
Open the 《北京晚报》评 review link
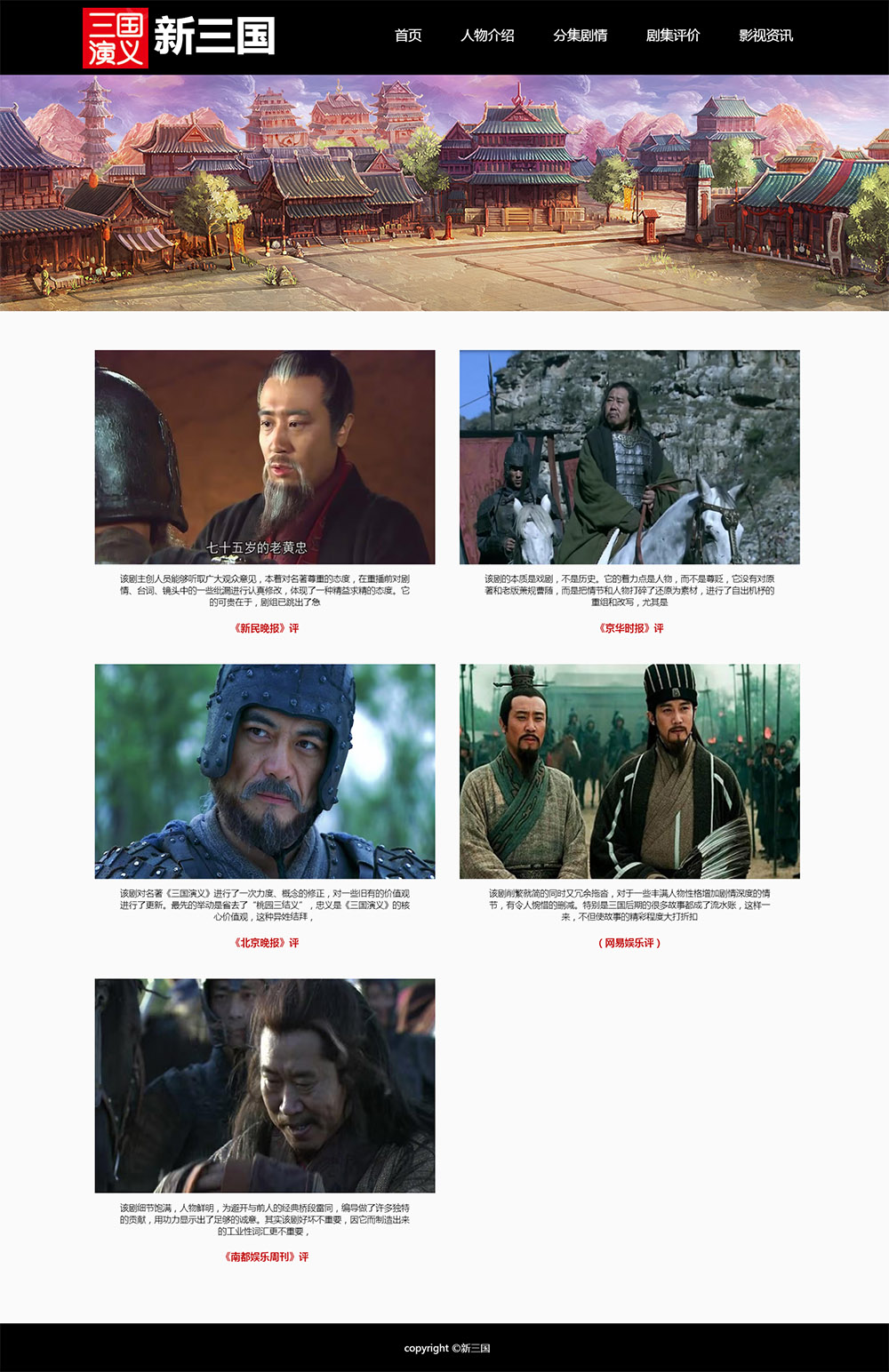pyautogui.click(x=266, y=943)
